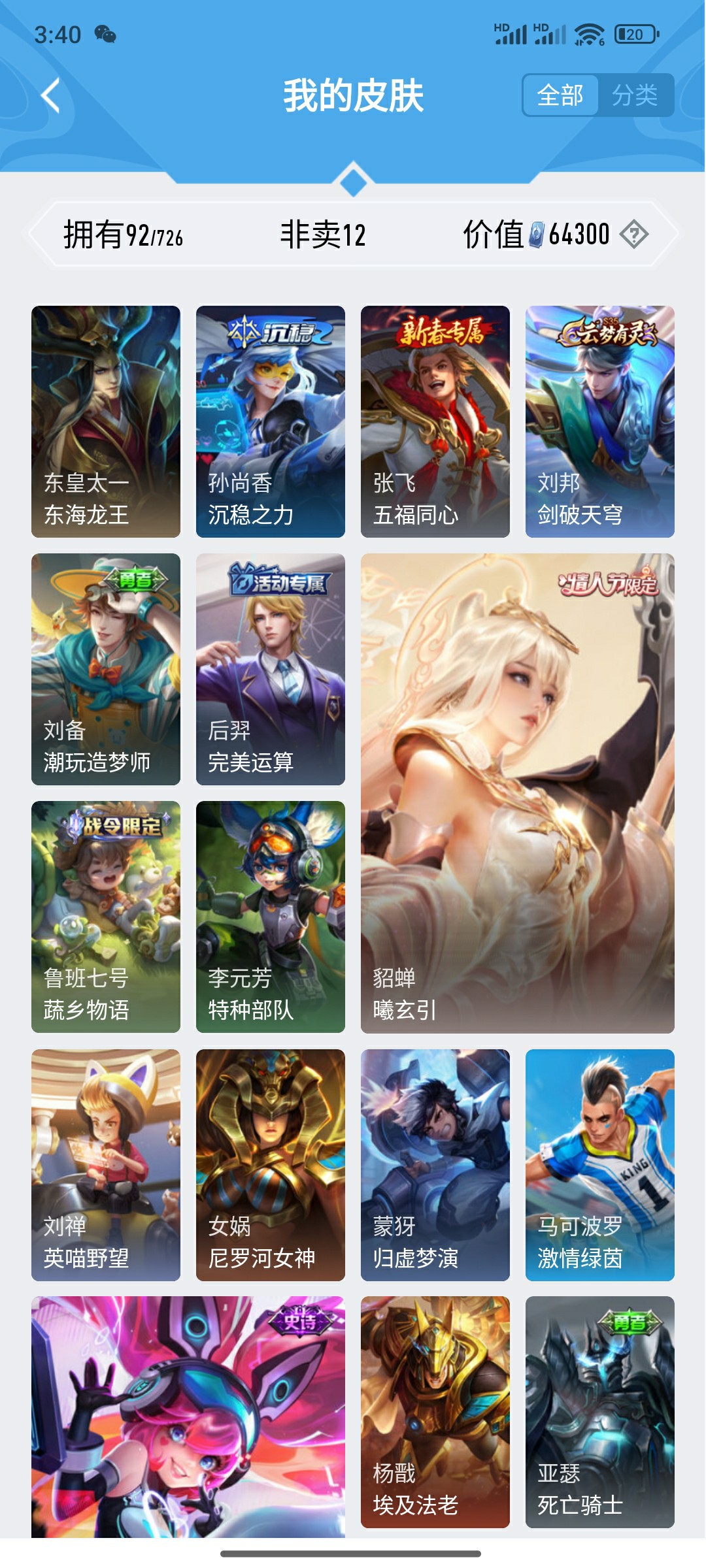Open 刘禅 英喵野望 skin card
706x1568 pixels.
[106, 1165]
